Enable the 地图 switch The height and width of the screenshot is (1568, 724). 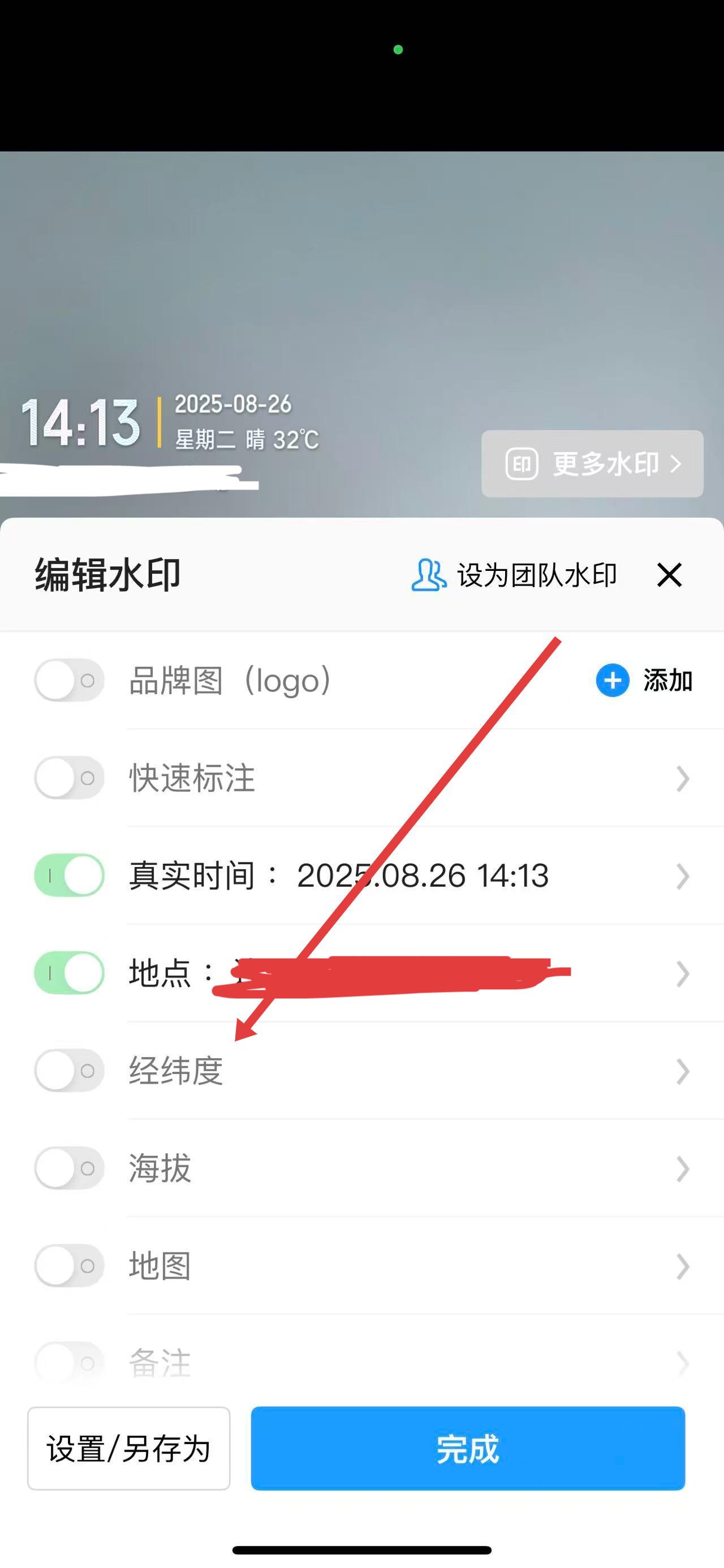[x=69, y=1266]
